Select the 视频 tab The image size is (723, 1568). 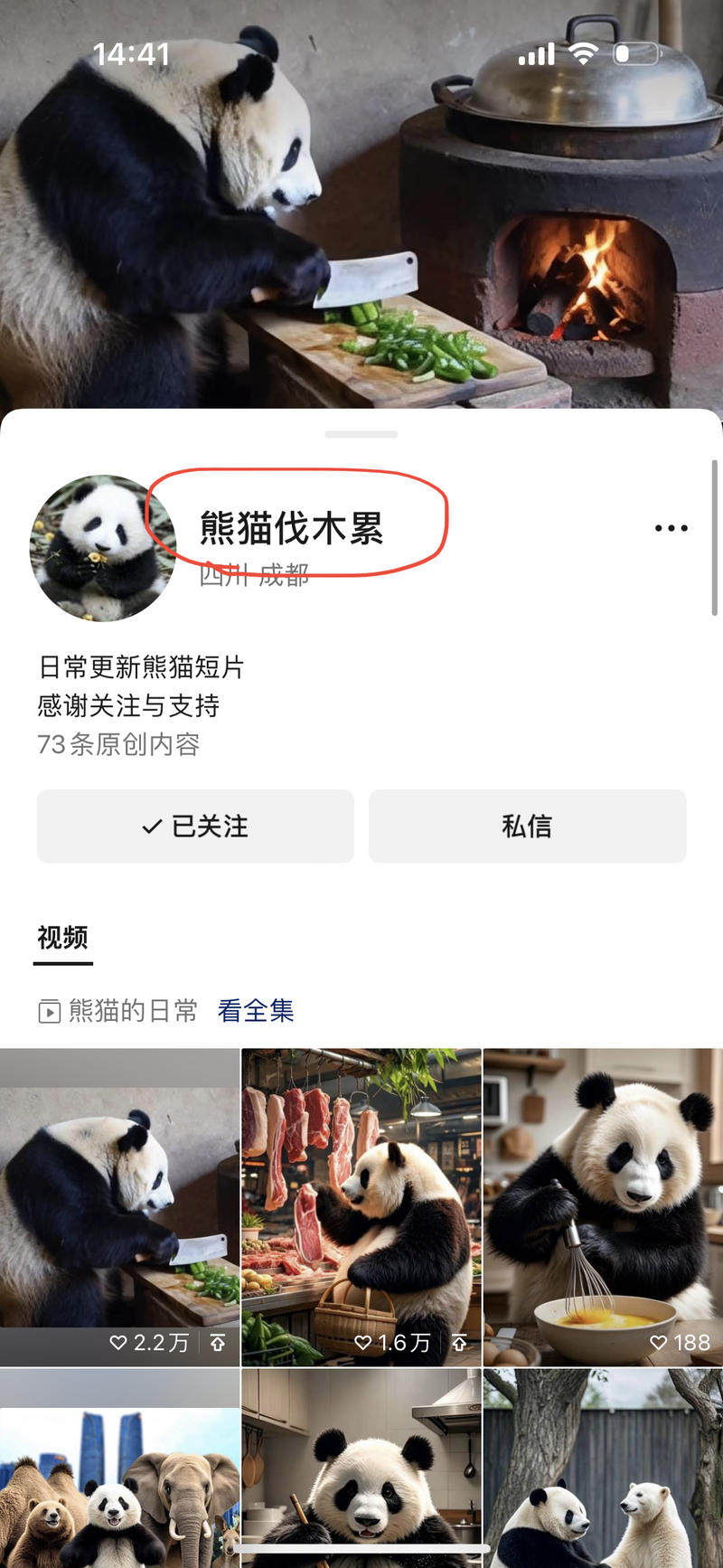pos(62,938)
